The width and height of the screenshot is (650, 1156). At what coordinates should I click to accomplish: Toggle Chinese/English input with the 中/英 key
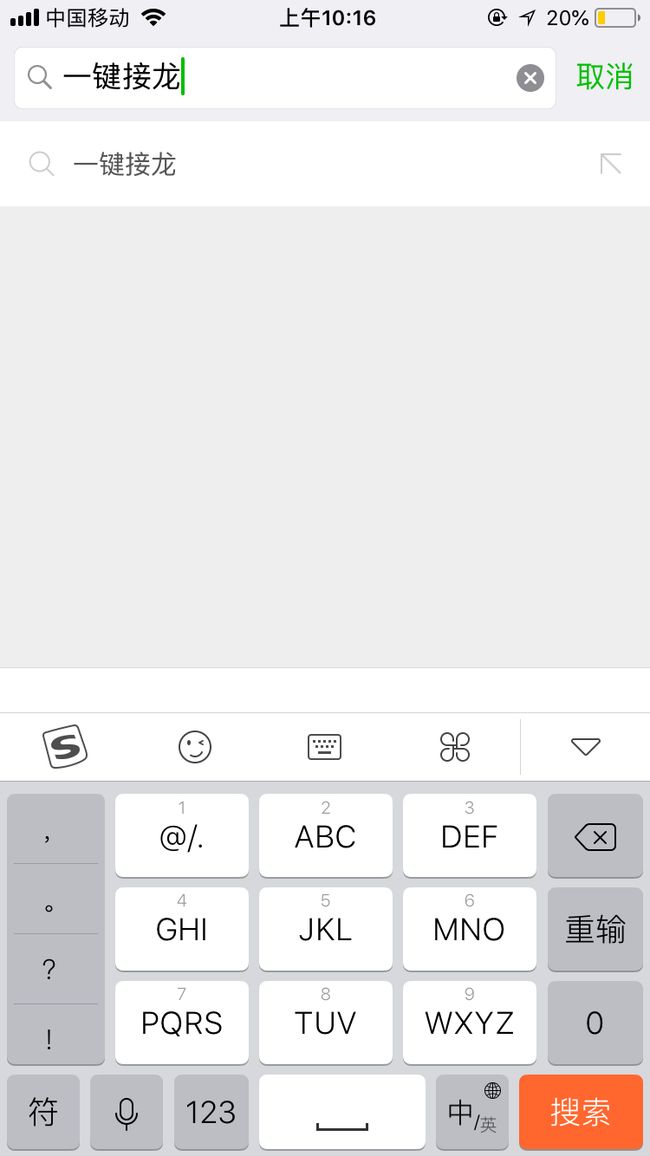pyautogui.click(x=472, y=1112)
